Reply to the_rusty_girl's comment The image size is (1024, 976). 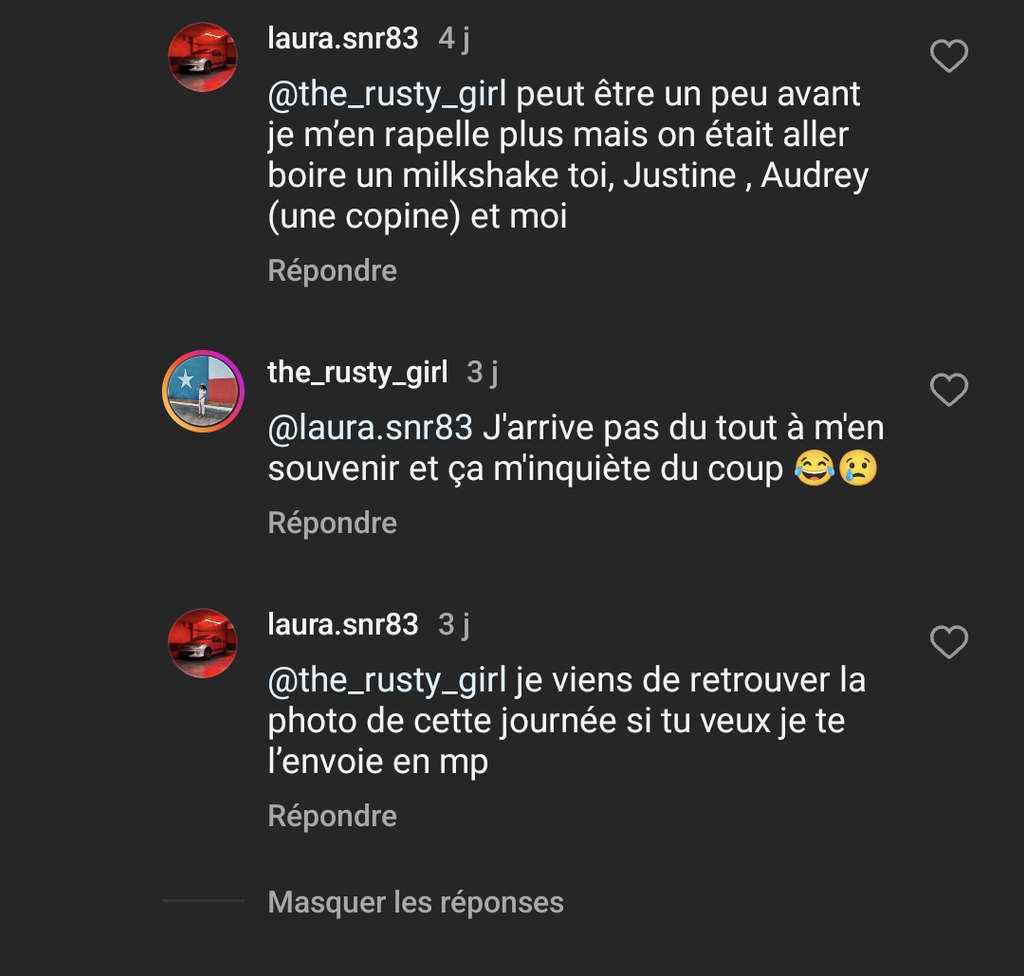332,523
